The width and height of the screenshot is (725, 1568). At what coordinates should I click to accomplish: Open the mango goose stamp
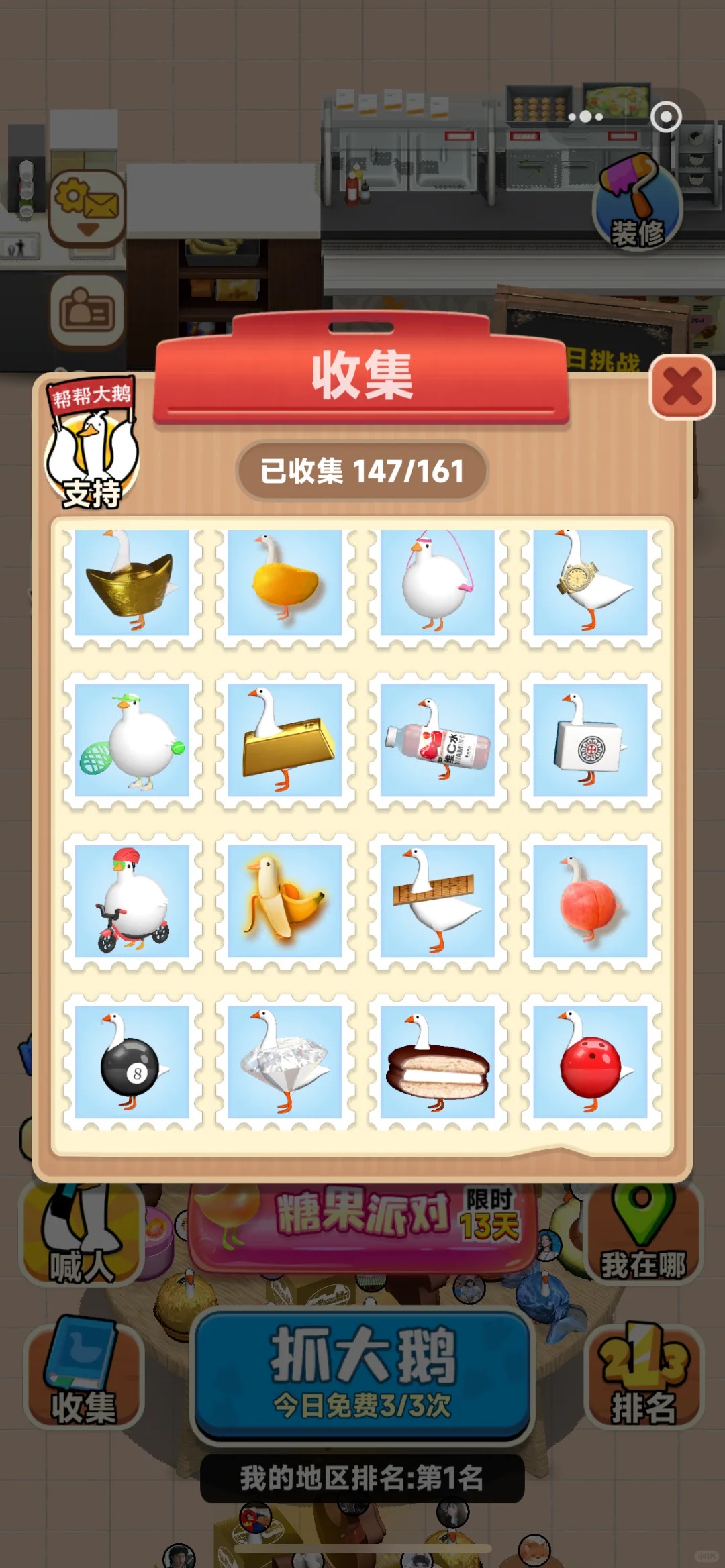coord(285,582)
